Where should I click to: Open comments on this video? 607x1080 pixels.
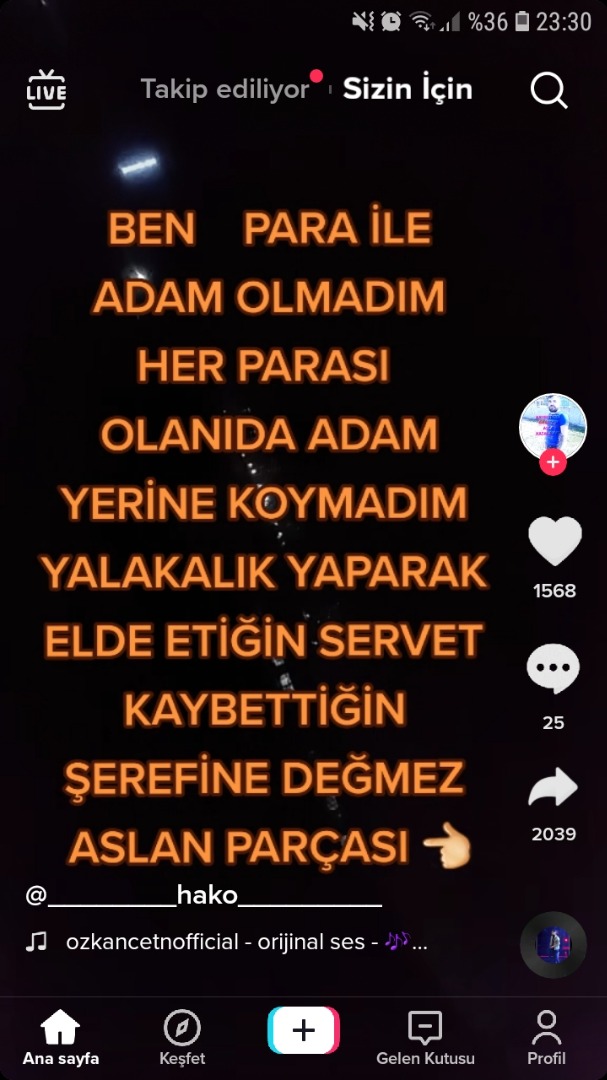[553, 670]
